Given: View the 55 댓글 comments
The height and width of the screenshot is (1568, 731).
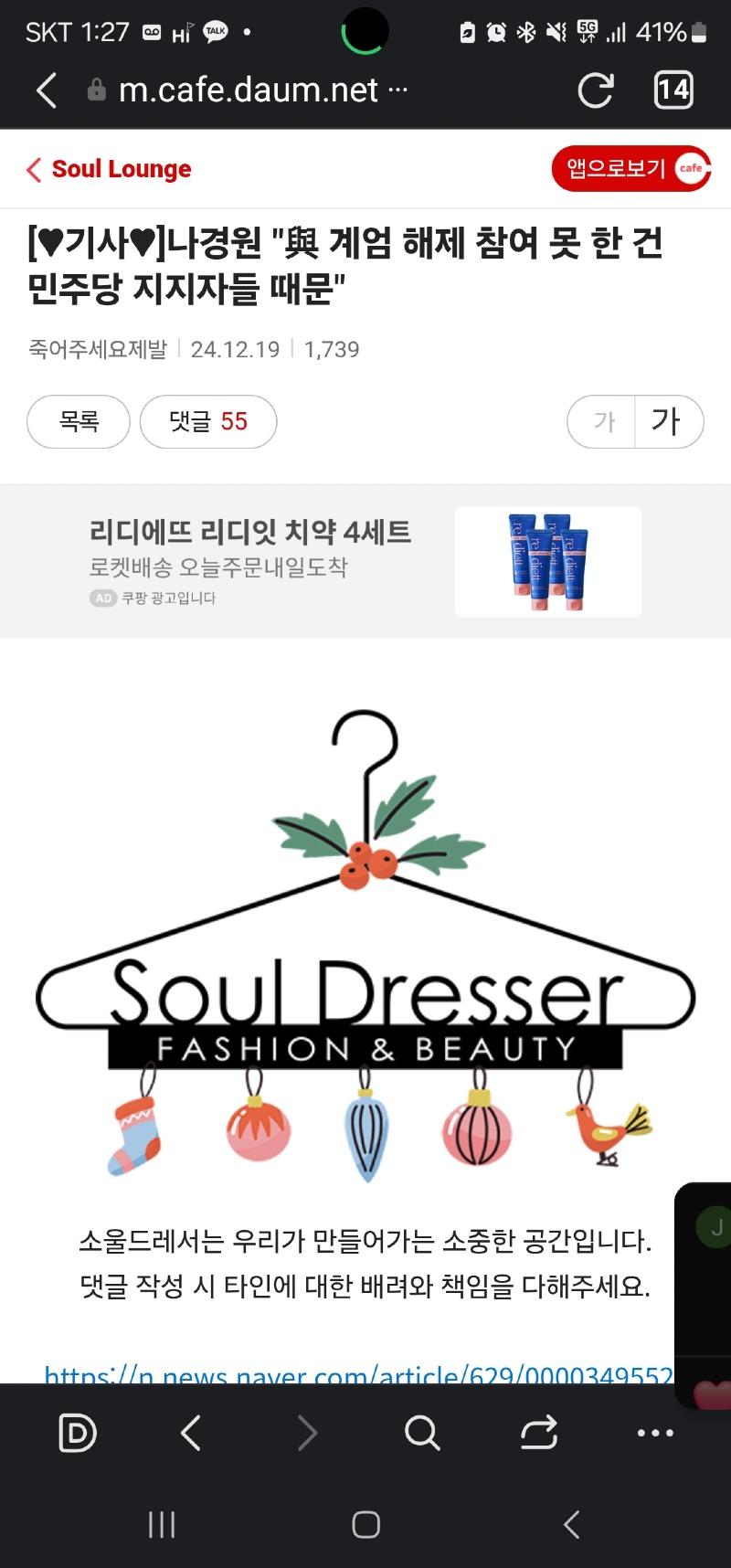Looking at the screenshot, I should 208,421.
